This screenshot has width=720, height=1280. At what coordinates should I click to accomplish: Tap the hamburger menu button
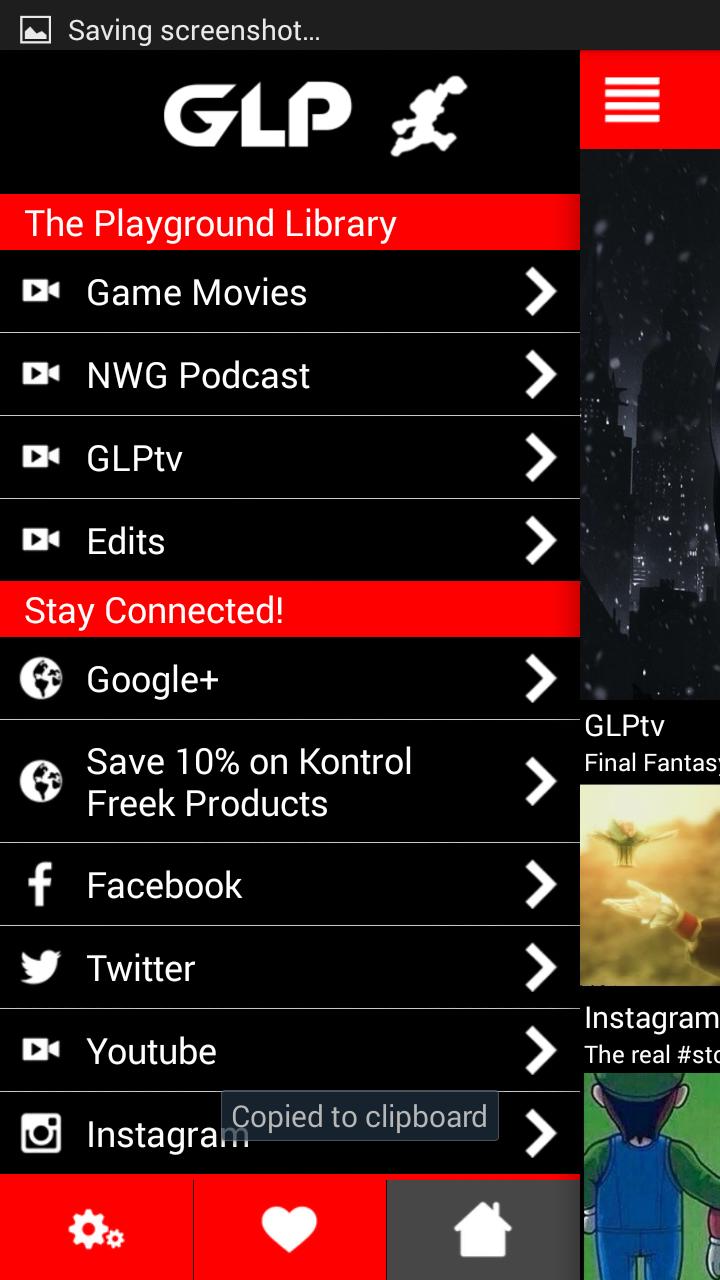pos(632,100)
